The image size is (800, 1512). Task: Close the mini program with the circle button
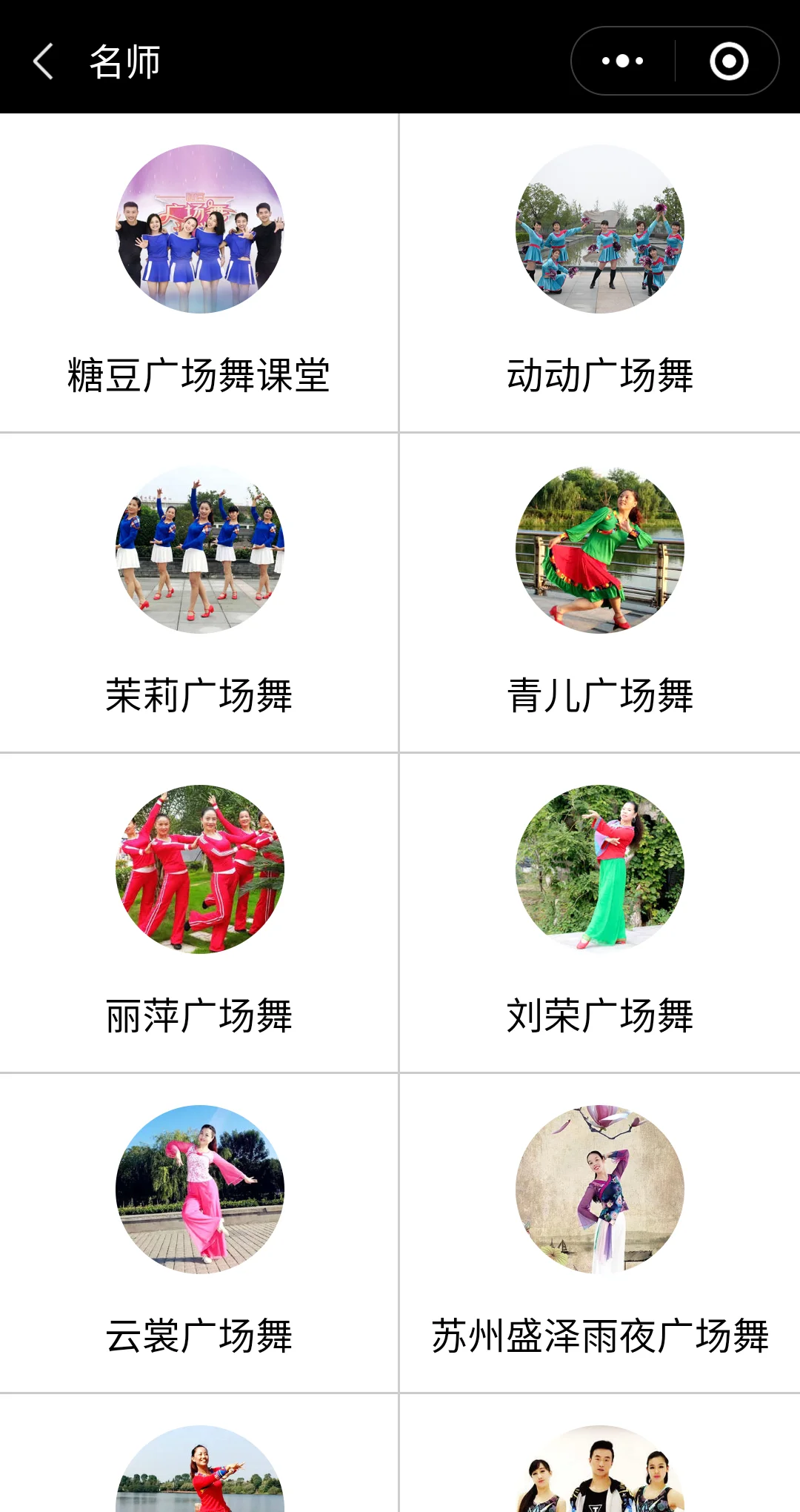click(x=729, y=61)
